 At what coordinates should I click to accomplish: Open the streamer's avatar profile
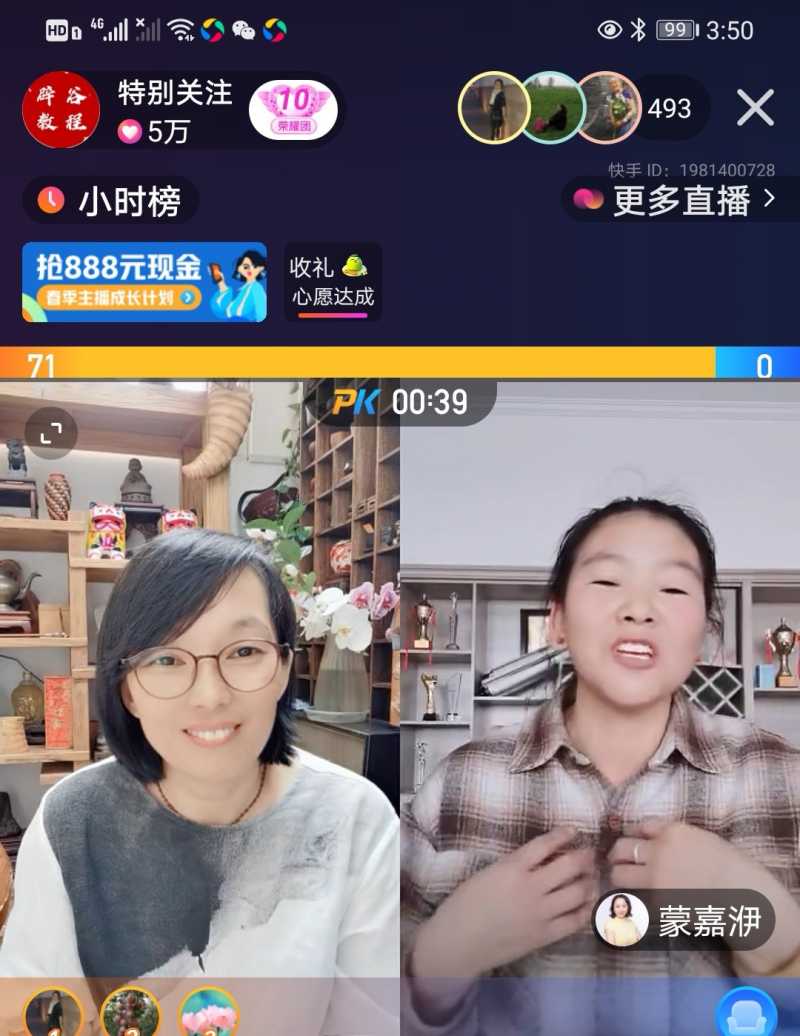point(61,110)
